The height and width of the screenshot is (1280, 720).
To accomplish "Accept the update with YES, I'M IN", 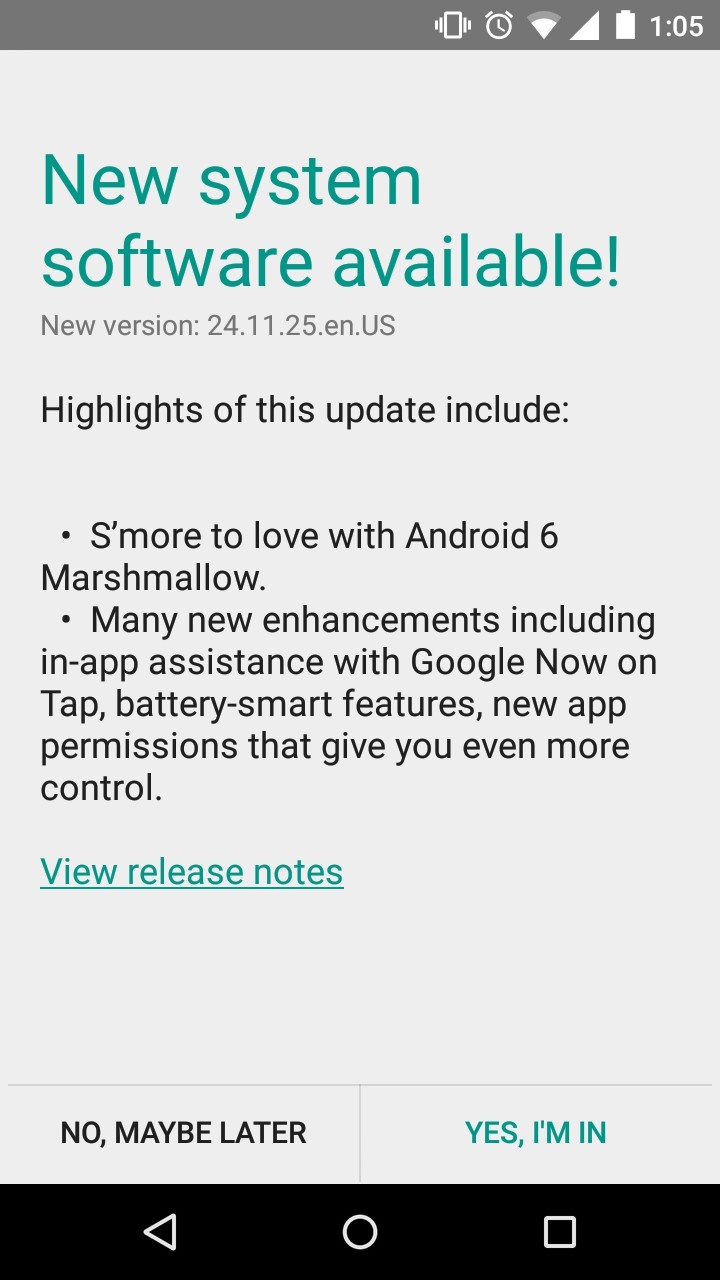I will point(536,1133).
